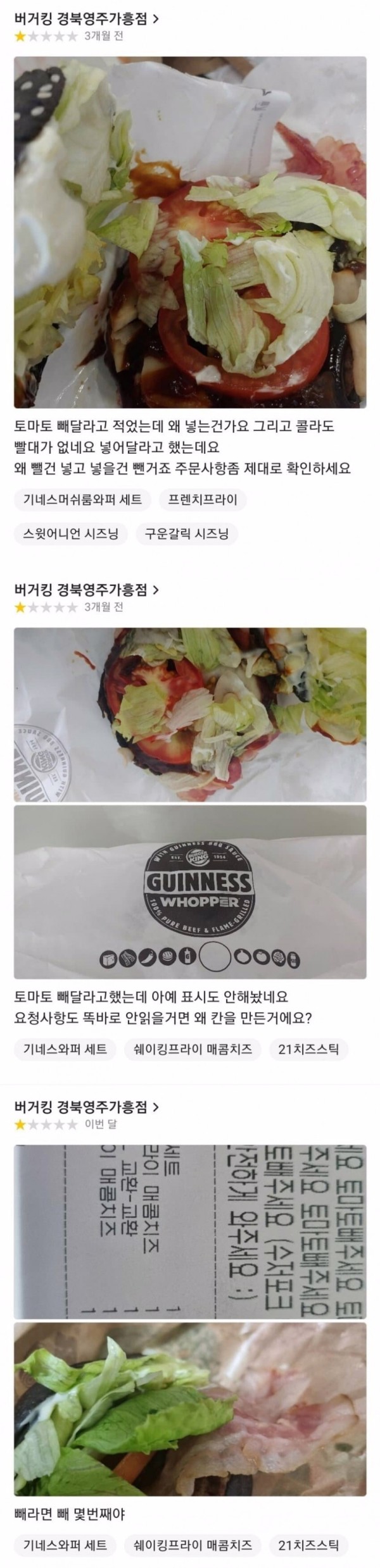Image resolution: width=380 pixels, height=1568 pixels.
Task: Open the 버거킹 경북영주가흥점 store link above the 빨대 review
Action: click(x=85, y=19)
